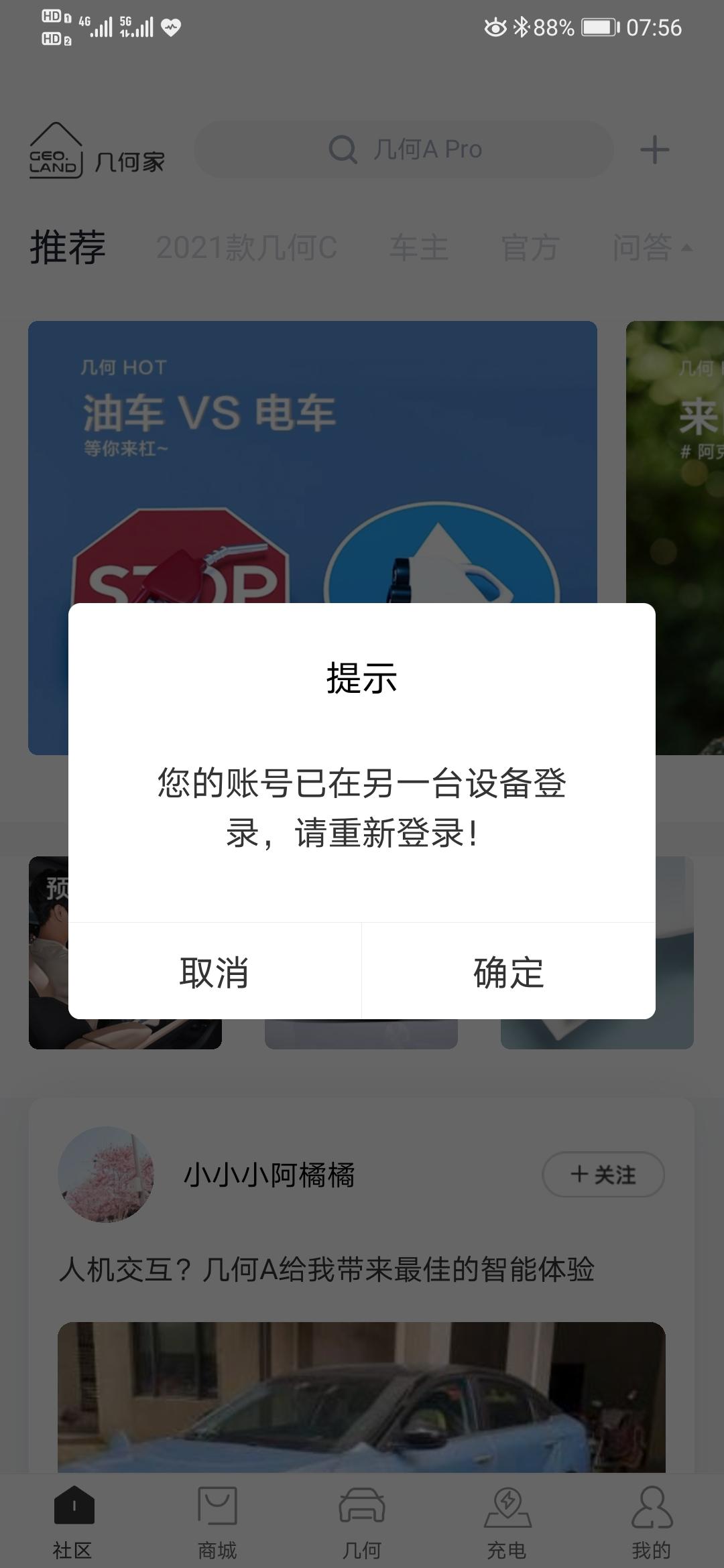Toggle follow for 小小小阿橘橘 via 关注
Screen dimensions: 724x1568
point(602,1175)
